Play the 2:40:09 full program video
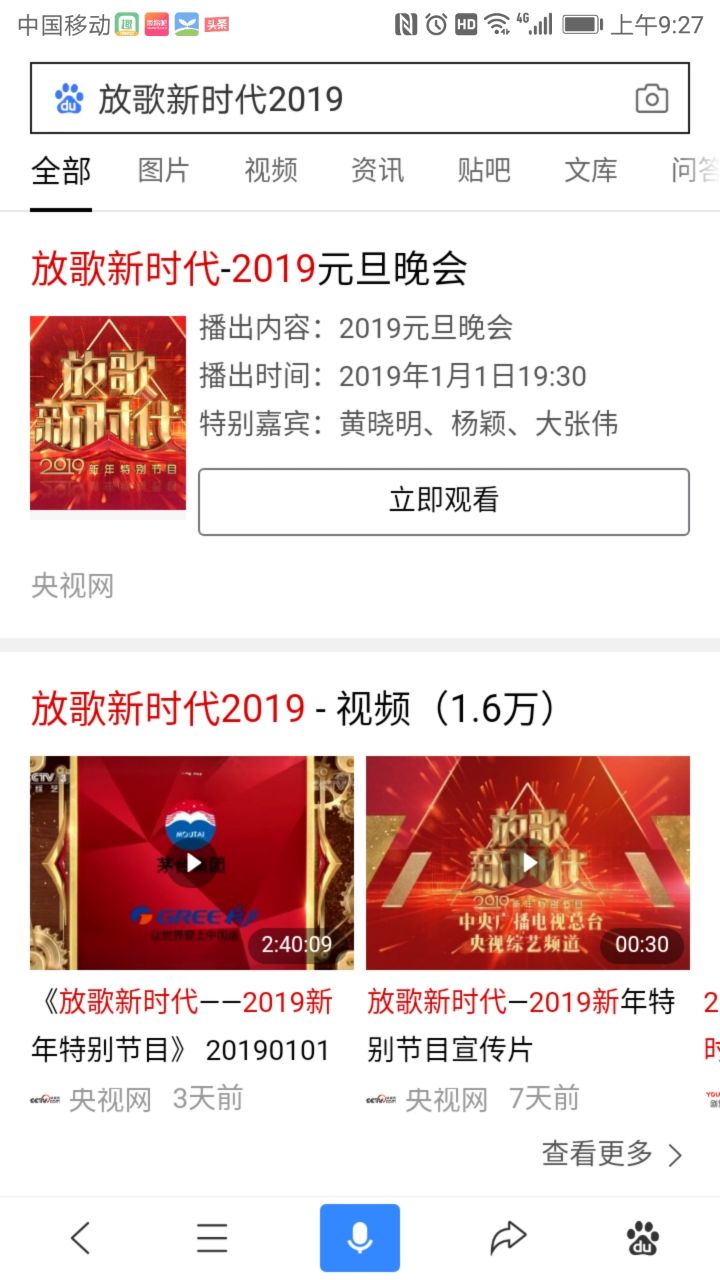 tap(192, 862)
